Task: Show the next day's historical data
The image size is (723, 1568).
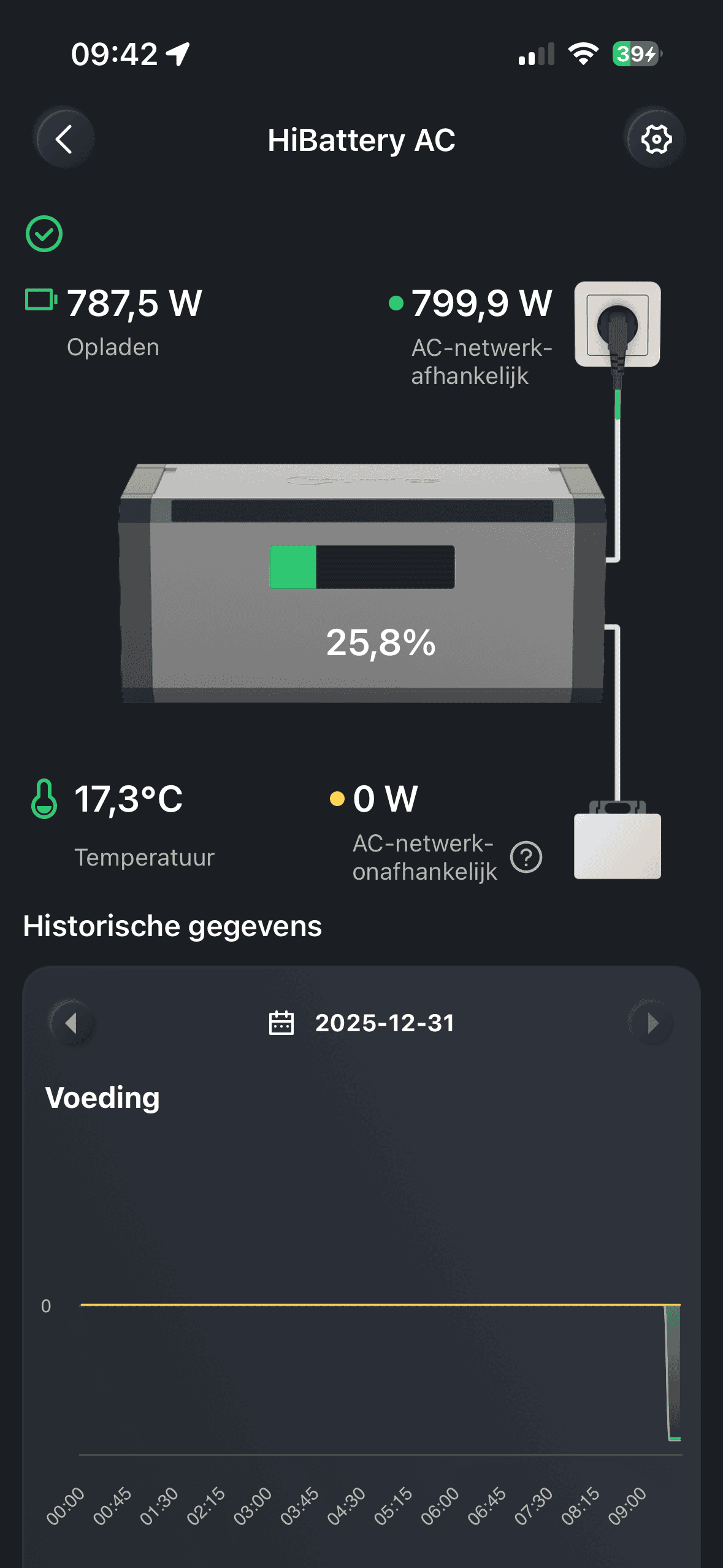Action: (x=651, y=1023)
